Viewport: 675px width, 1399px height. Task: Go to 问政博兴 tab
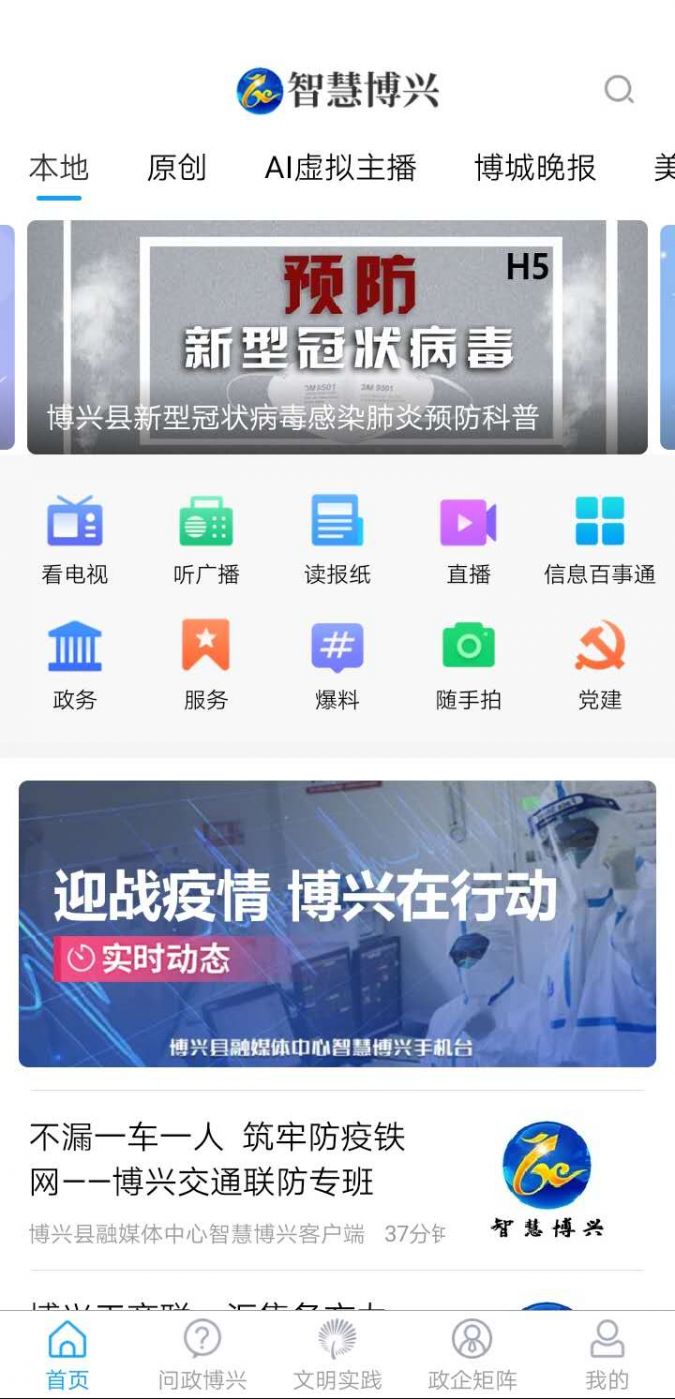202,1355
